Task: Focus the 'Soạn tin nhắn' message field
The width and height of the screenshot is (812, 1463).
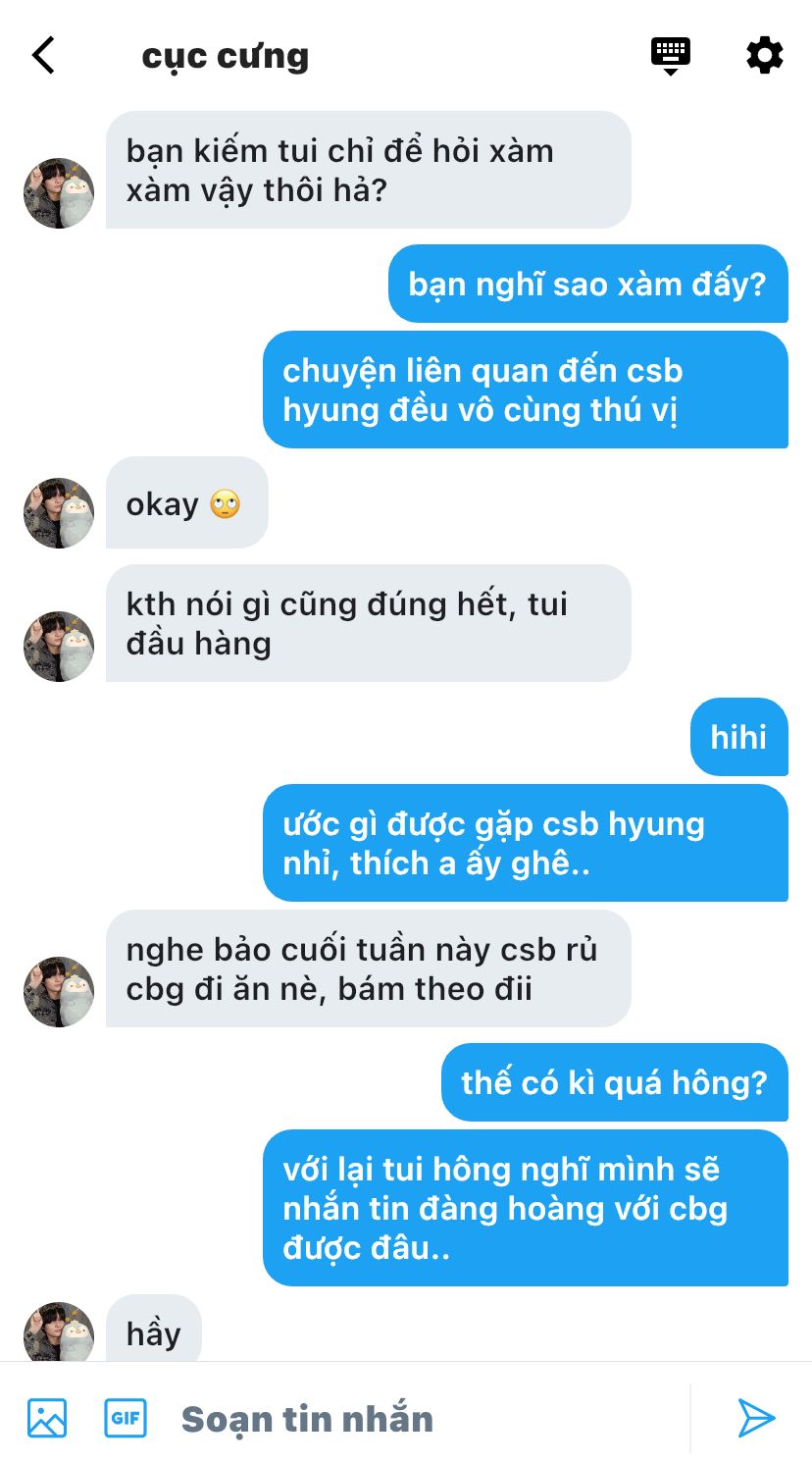Action: click(x=412, y=1419)
